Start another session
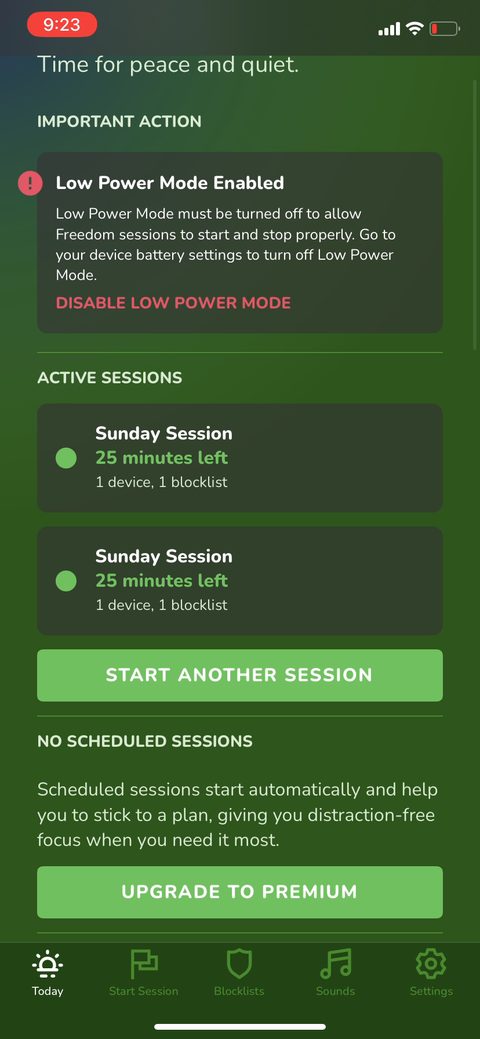This screenshot has width=480, height=1039. [239, 675]
